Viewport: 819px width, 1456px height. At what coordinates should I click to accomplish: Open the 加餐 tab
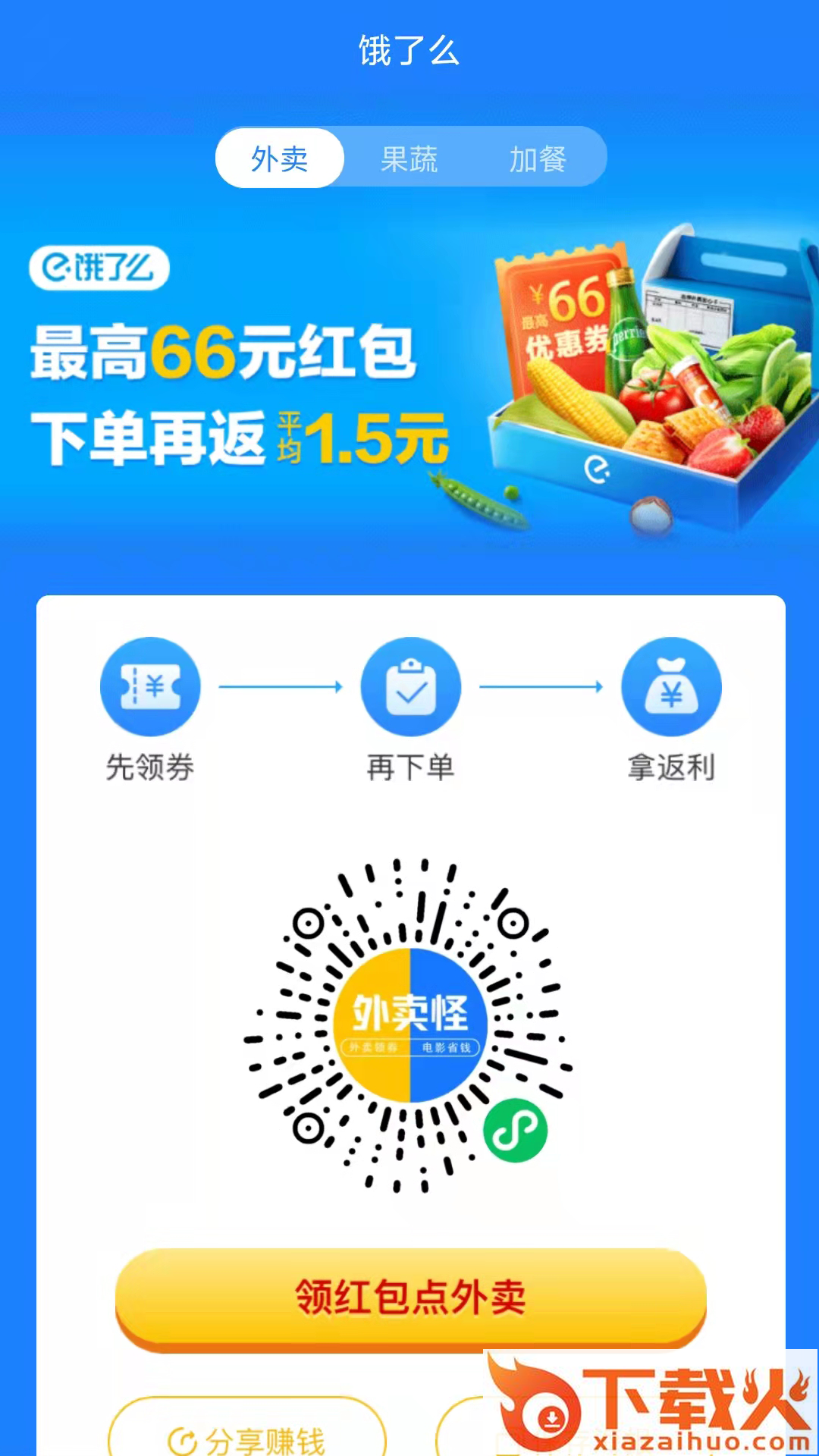[538, 158]
